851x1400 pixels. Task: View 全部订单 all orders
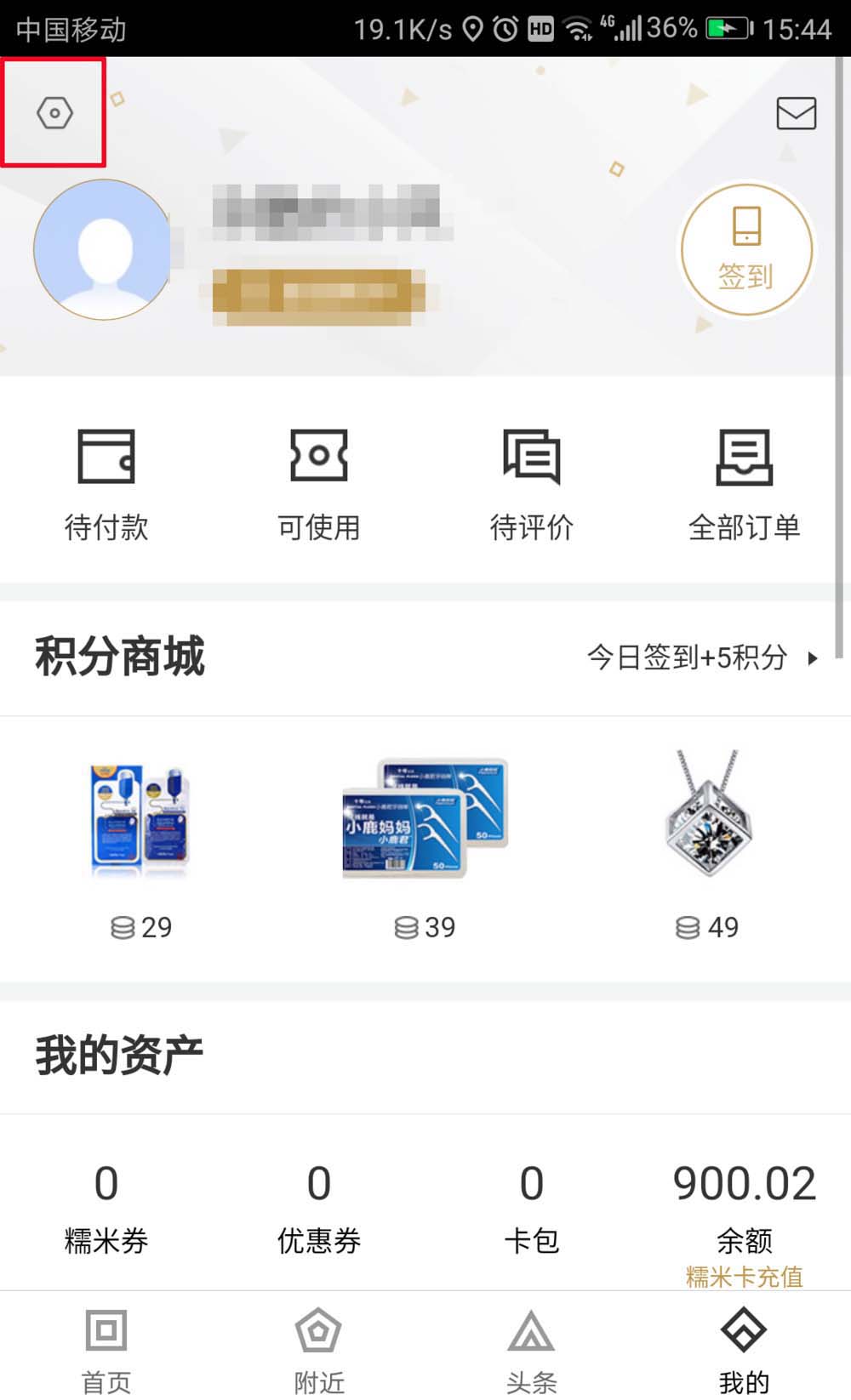pyautogui.click(x=745, y=485)
